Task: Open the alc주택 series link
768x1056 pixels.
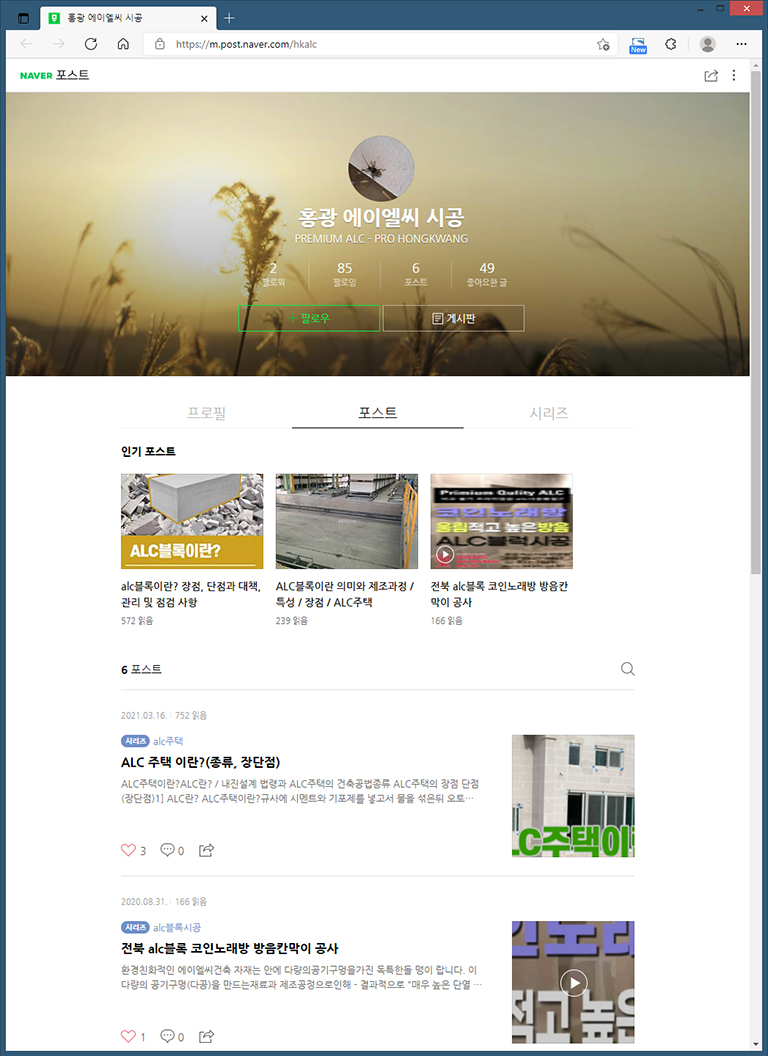Action: coord(168,741)
